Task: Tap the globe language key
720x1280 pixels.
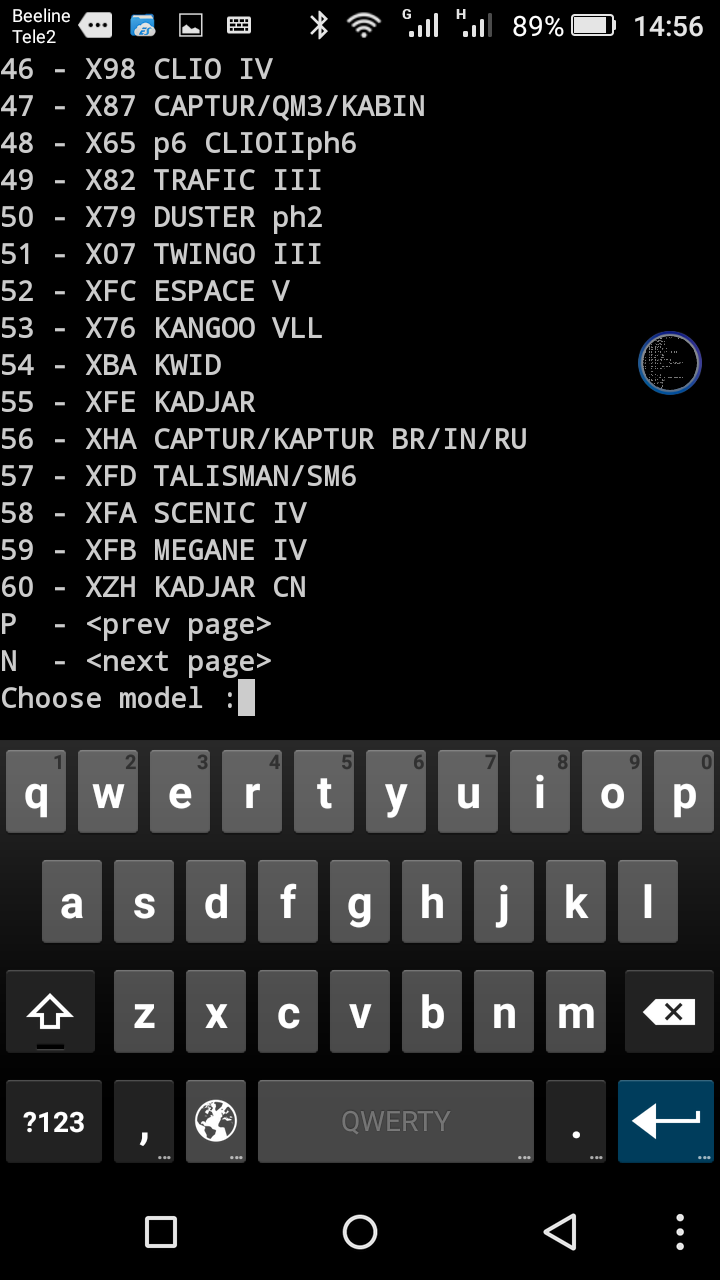Action: [216, 1121]
